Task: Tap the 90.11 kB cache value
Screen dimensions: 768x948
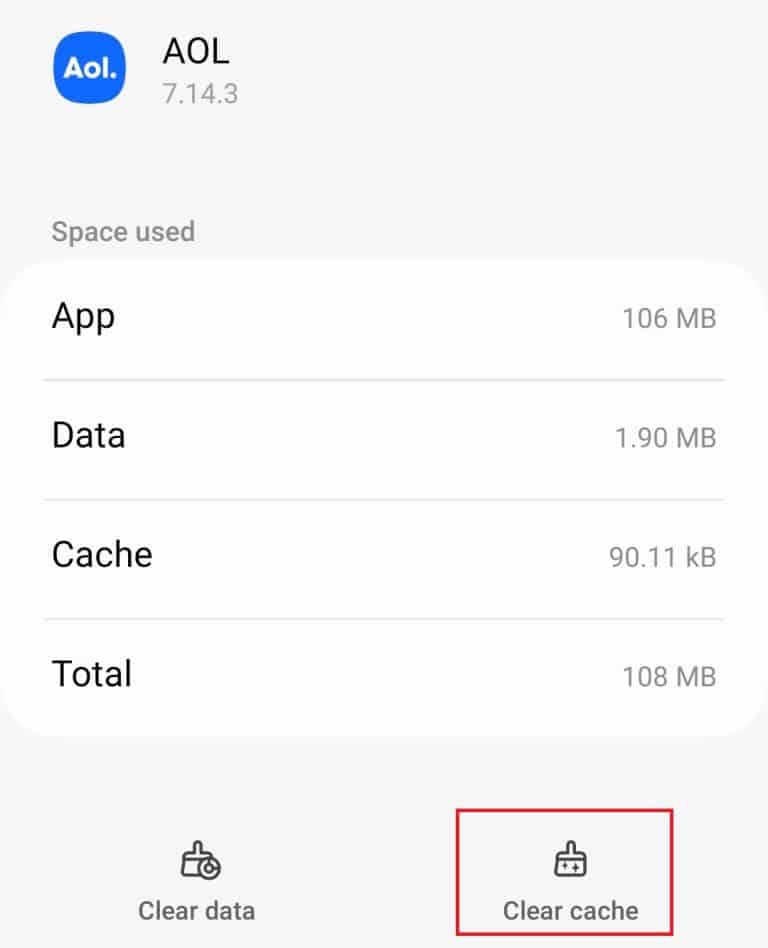Action: [x=662, y=557]
